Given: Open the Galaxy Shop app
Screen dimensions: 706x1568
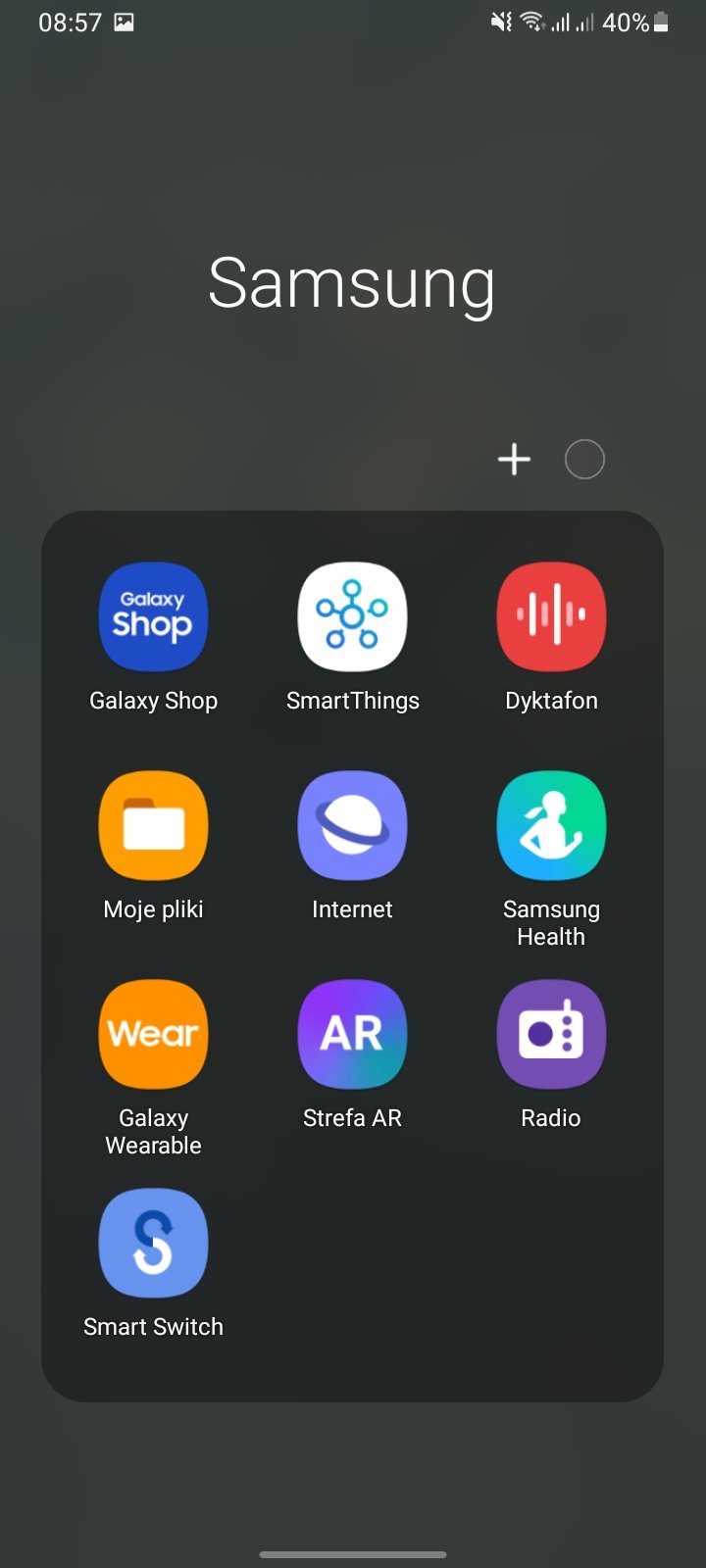Looking at the screenshot, I should point(153,617).
